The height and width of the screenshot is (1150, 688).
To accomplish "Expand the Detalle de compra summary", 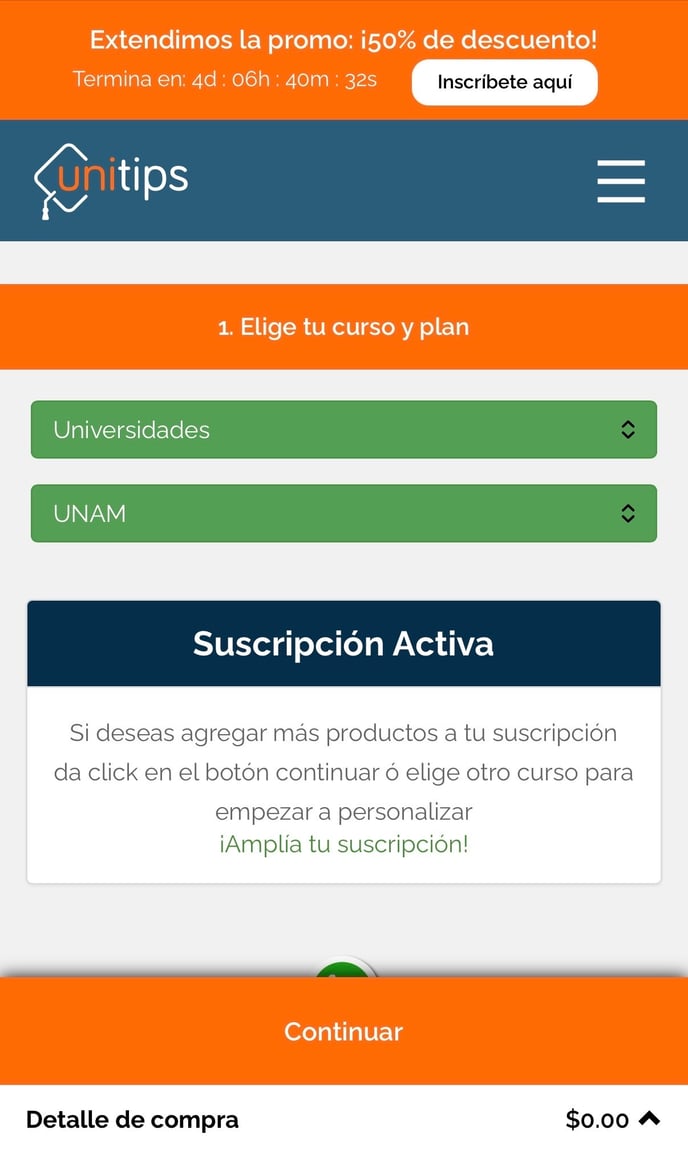I will point(648,1119).
